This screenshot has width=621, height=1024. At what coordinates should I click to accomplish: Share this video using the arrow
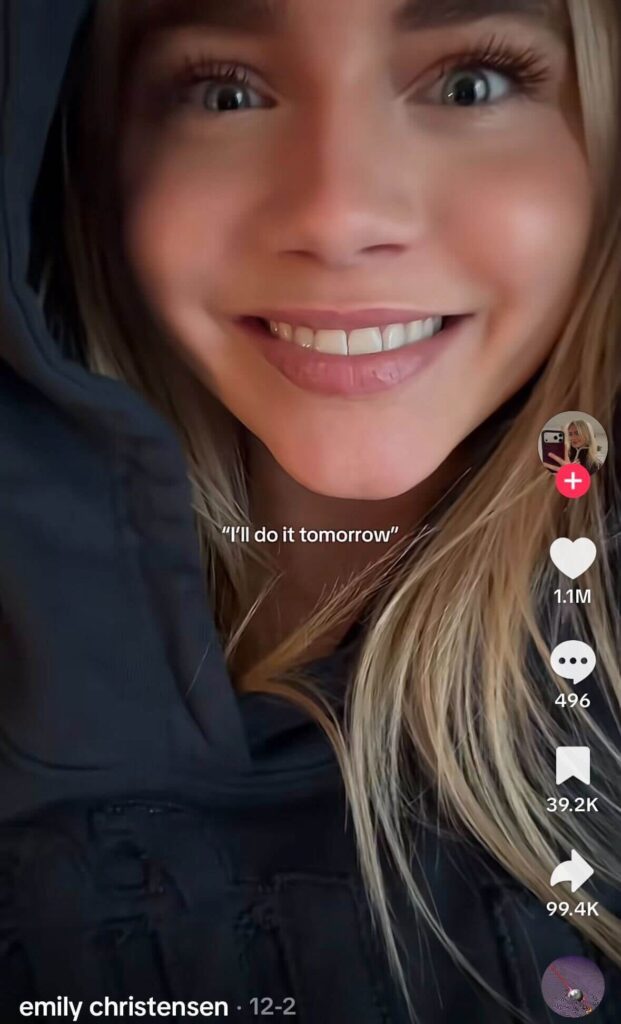coord(573,872)
